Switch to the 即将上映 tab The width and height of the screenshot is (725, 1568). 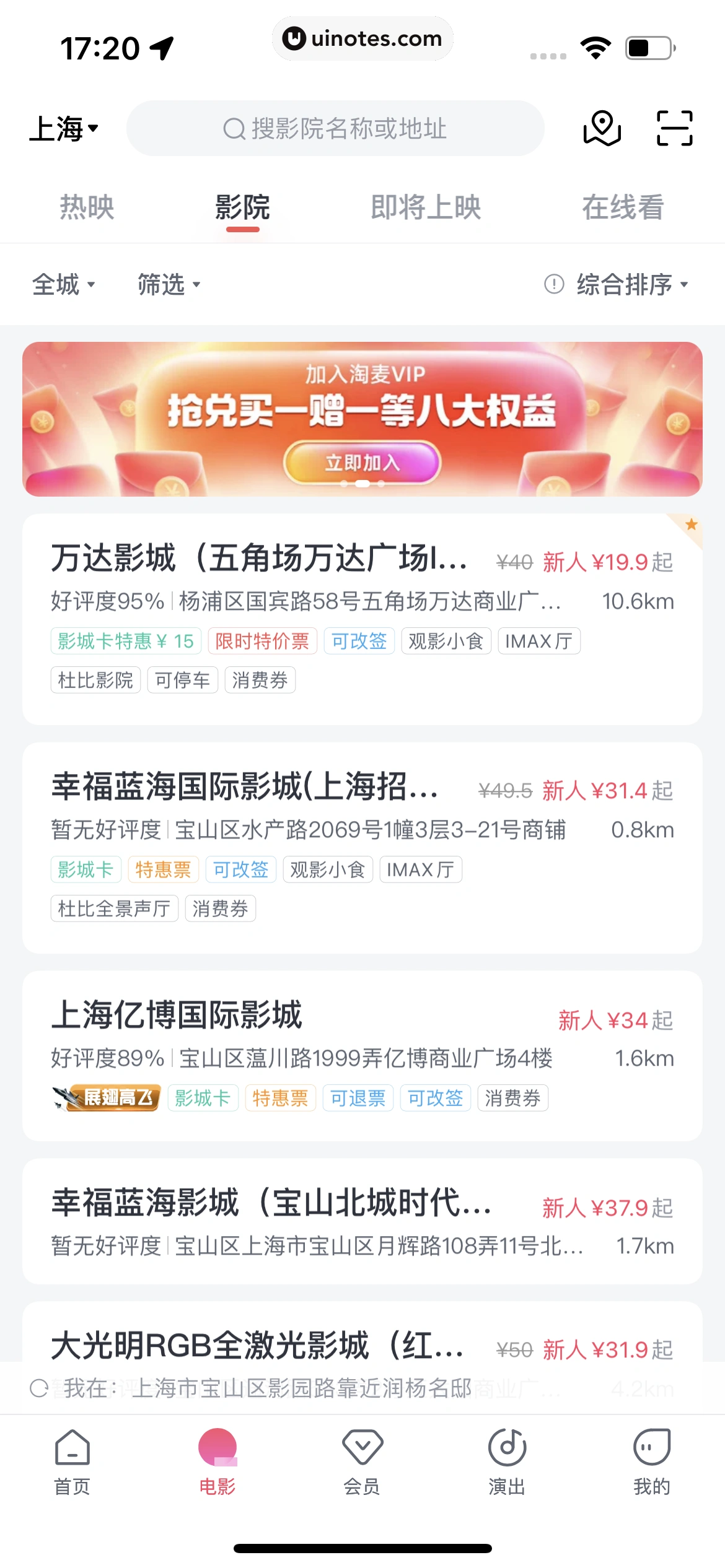pyautogui.click(x=426, y=207)
